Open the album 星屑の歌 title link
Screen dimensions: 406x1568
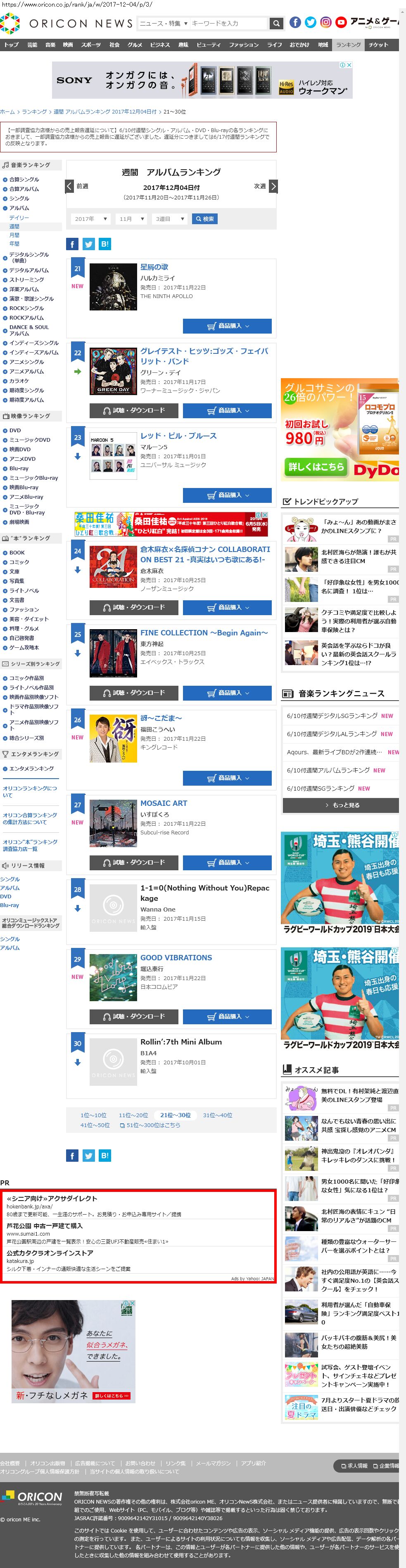point(154,267)
